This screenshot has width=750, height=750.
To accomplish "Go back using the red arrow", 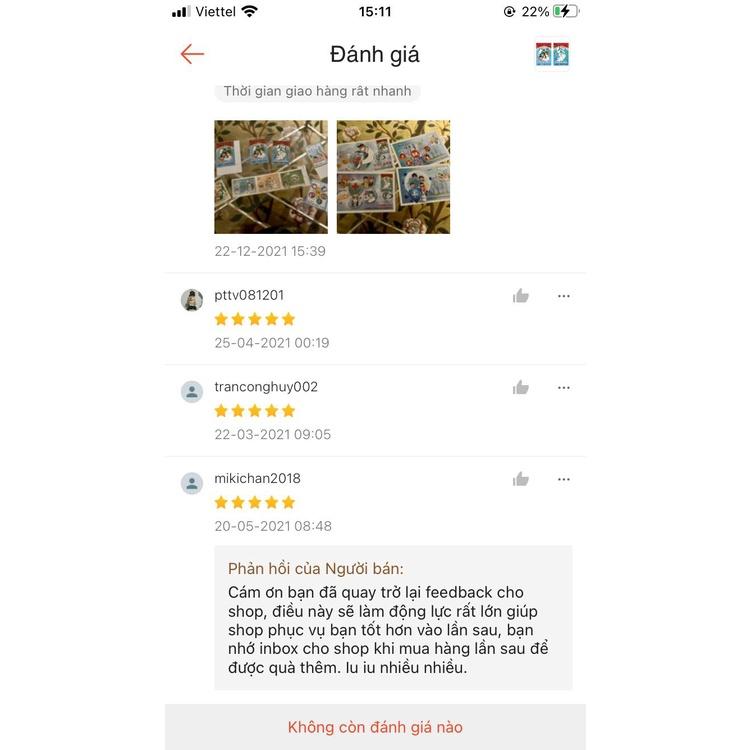I will tap(192, 54).
